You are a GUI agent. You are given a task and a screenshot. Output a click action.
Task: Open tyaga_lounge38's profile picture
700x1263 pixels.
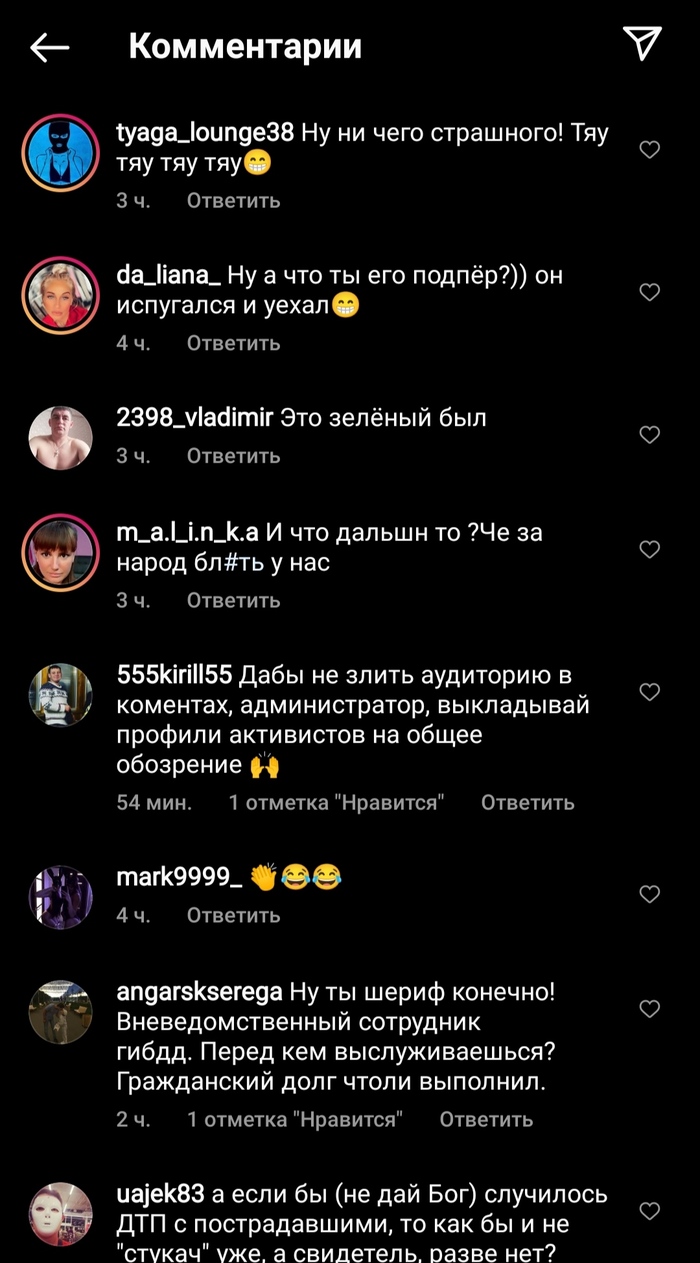pyautogui.click(x=60, y=152)
